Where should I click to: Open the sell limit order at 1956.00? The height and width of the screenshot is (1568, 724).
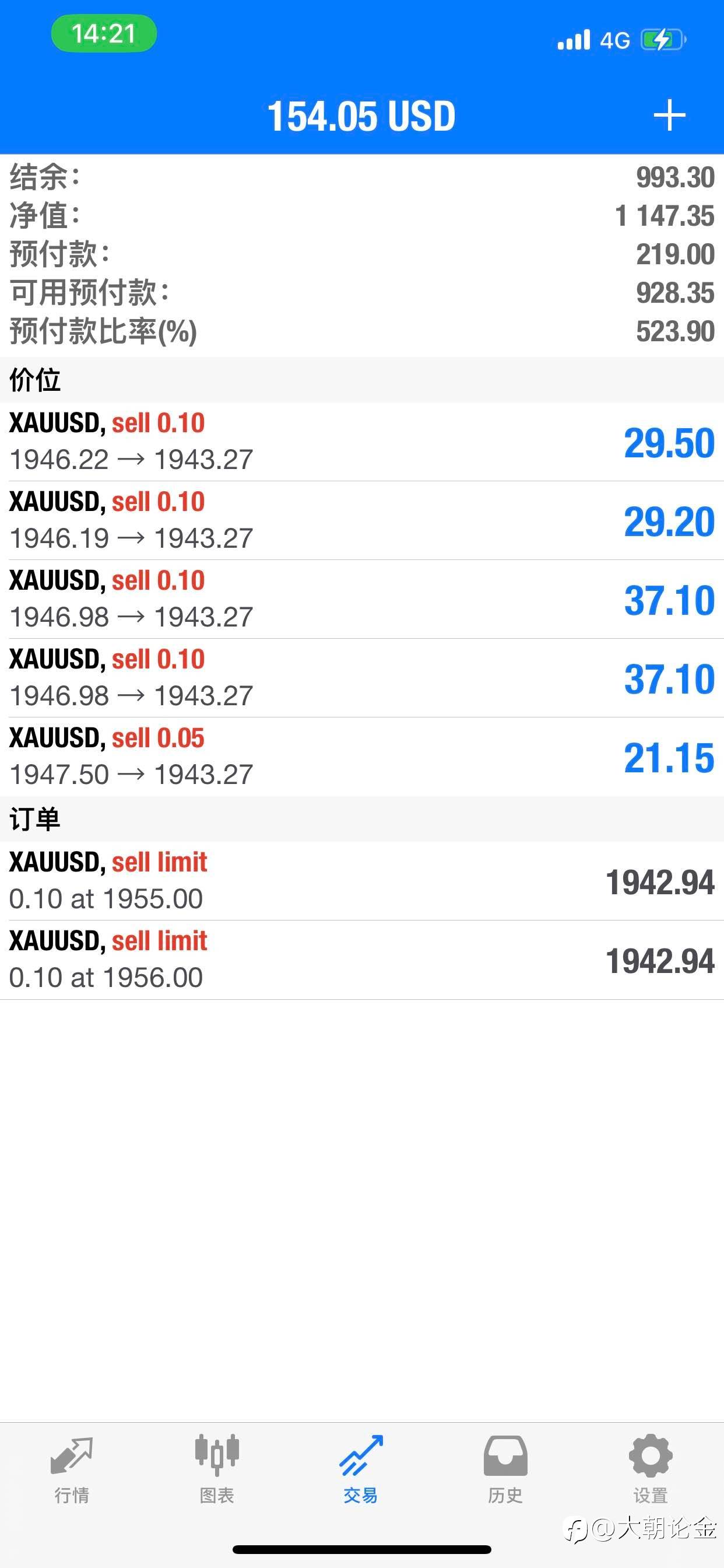click(362, 960)
